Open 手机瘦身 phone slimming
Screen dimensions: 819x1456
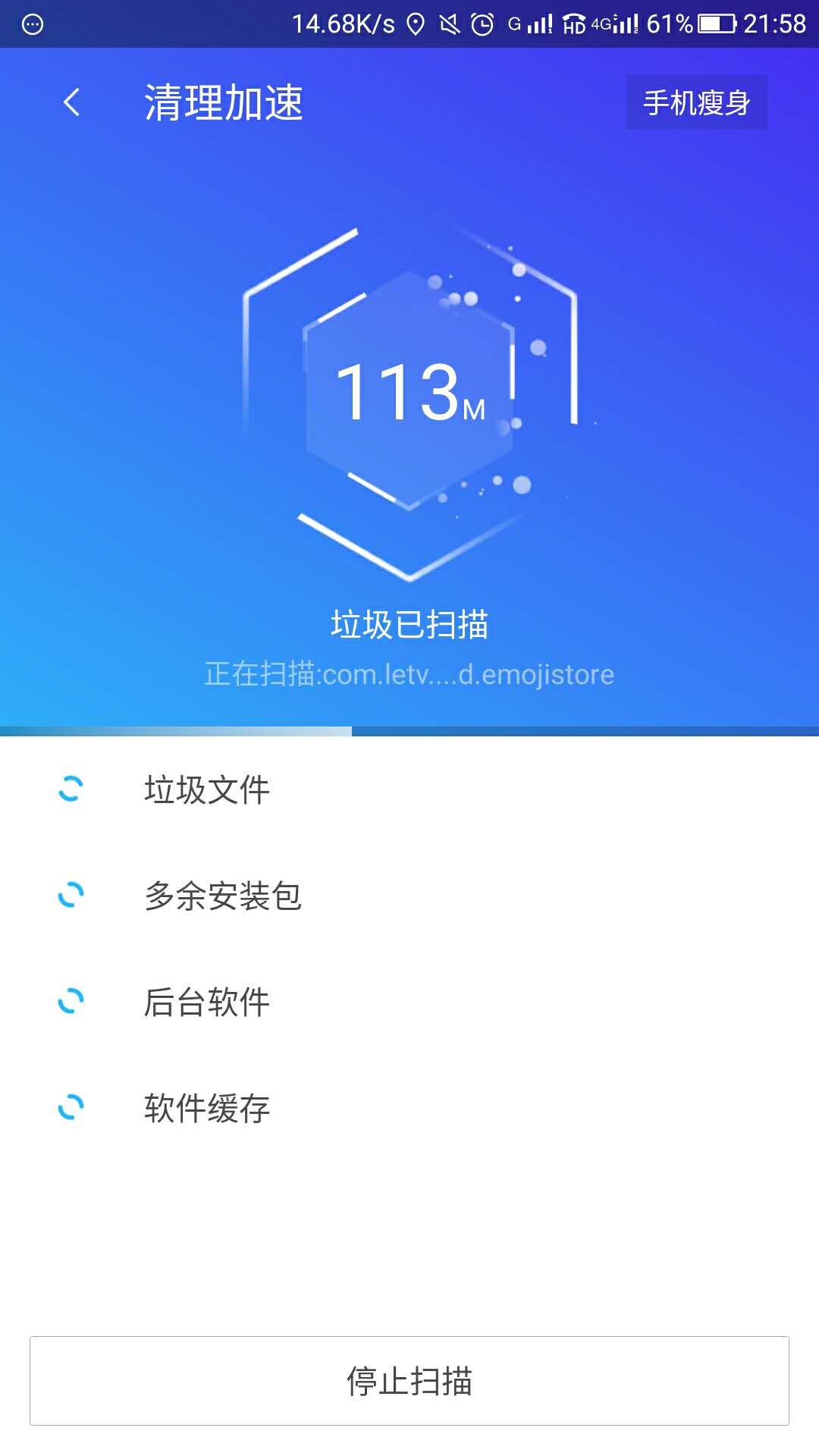[x=696, y=102]
